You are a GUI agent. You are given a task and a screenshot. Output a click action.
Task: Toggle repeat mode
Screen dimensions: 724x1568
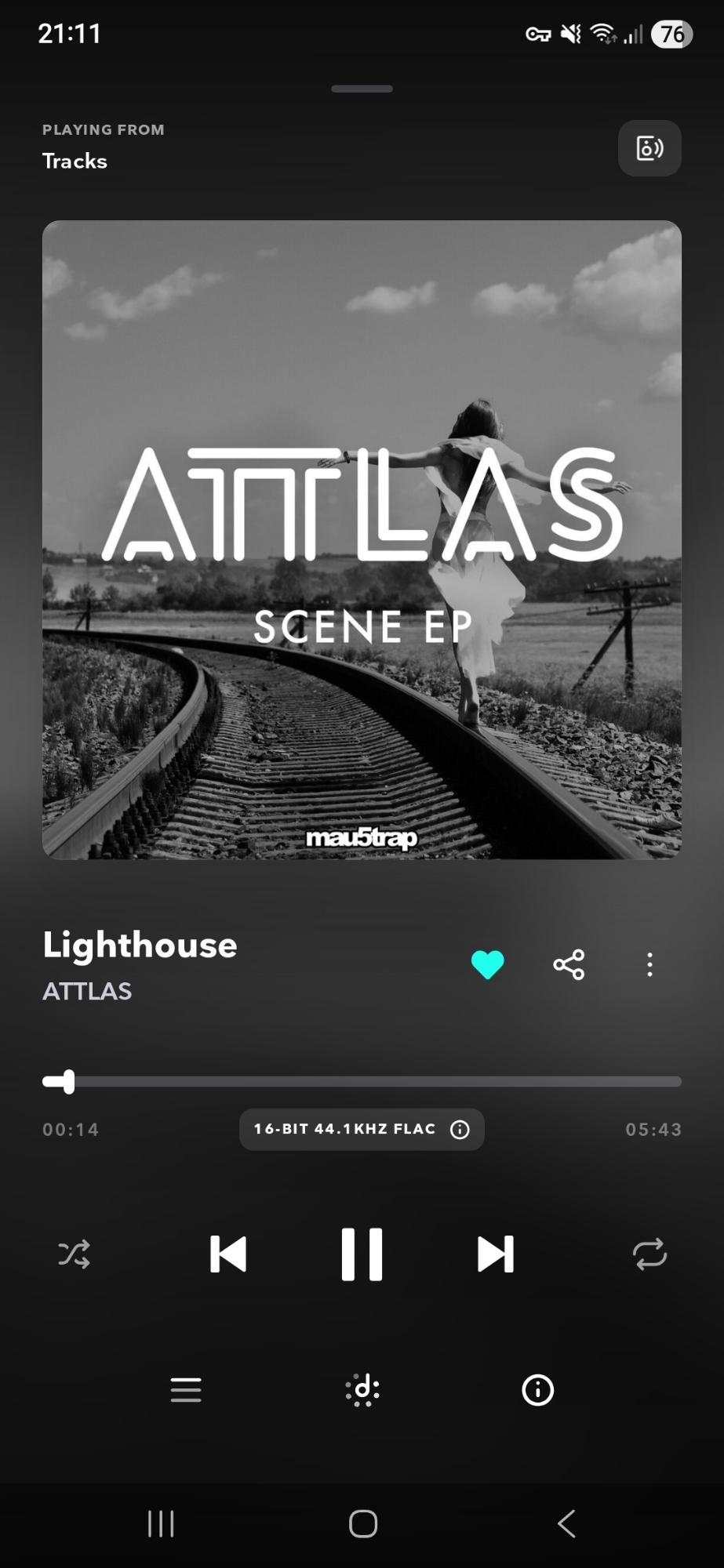coord(649,1254)
